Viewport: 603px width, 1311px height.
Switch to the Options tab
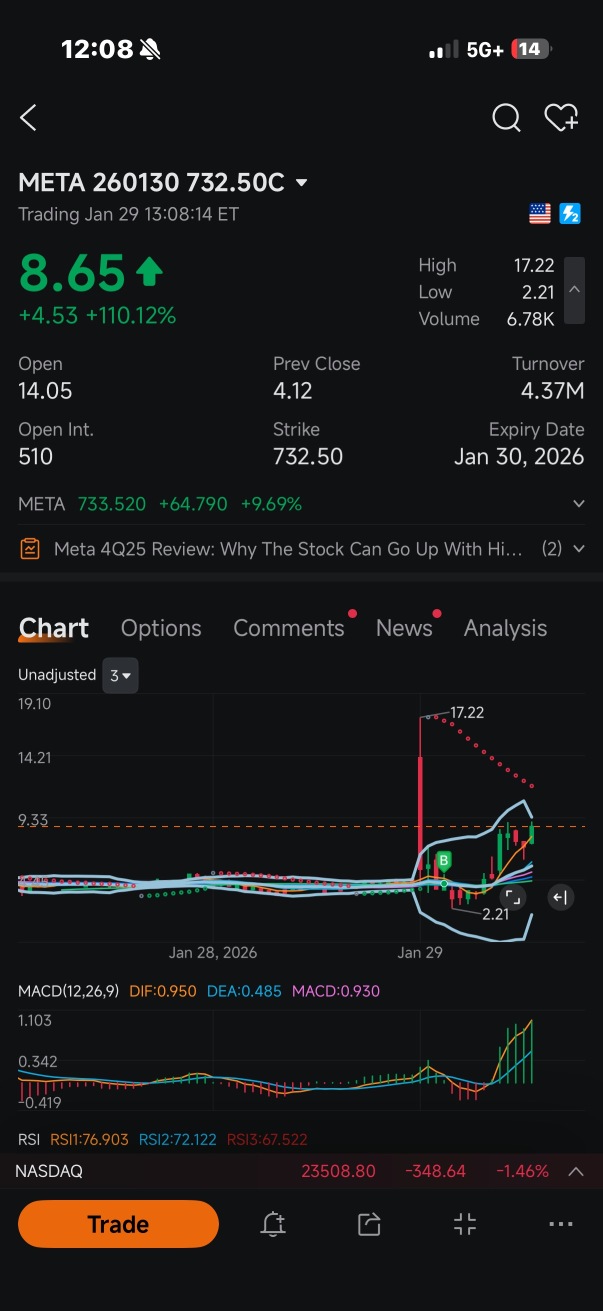(161, 628)
